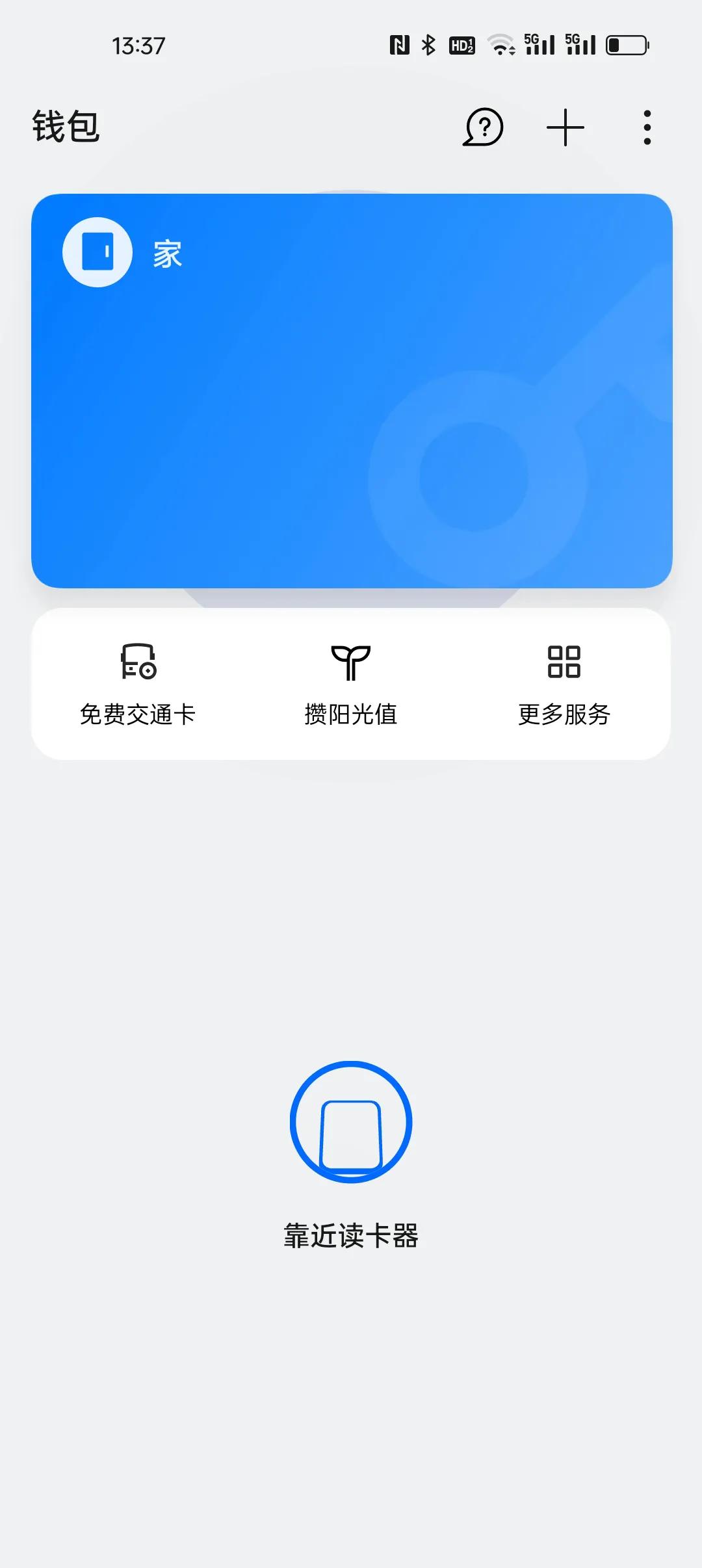Open the help and feedback icon

point(483,127)
